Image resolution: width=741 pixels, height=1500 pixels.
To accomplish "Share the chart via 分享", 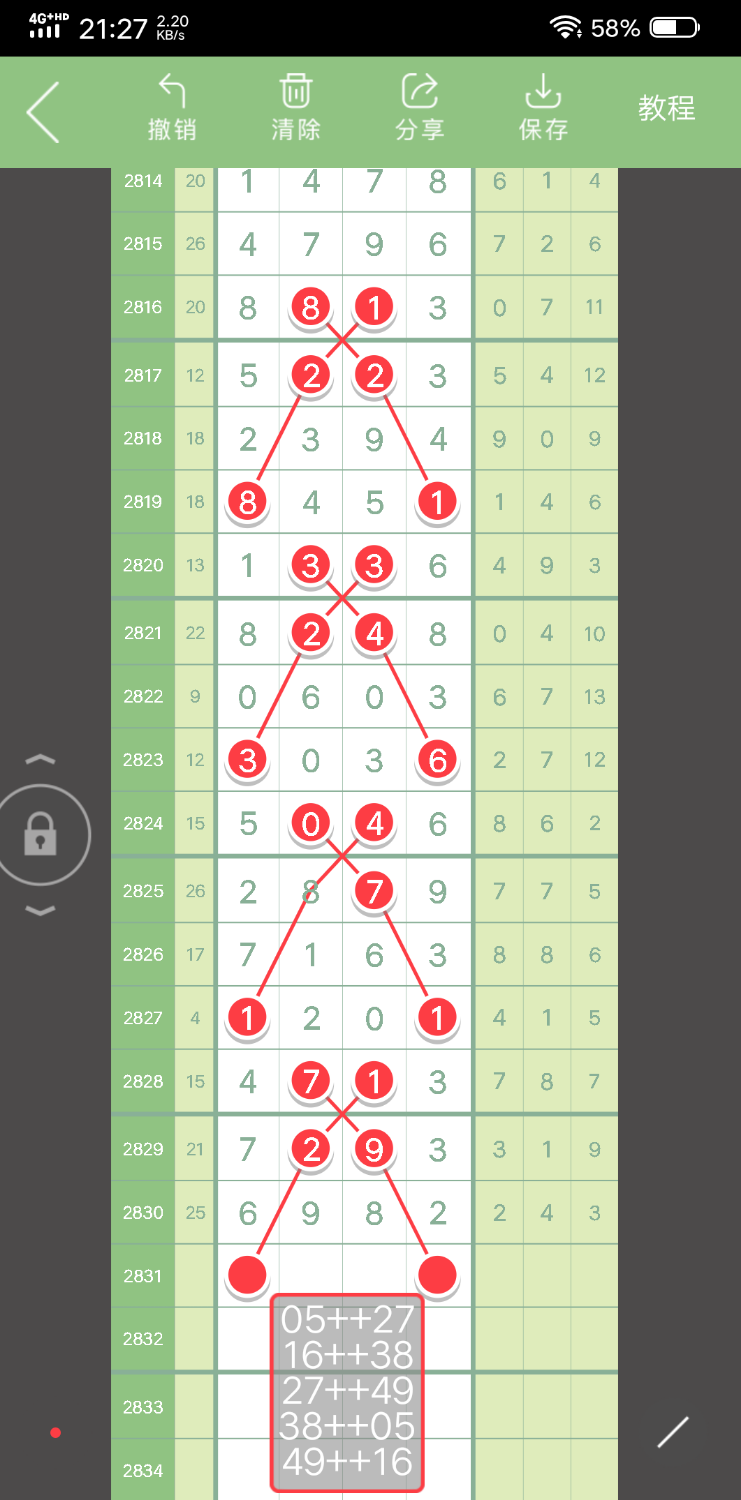I will point(420,109).
